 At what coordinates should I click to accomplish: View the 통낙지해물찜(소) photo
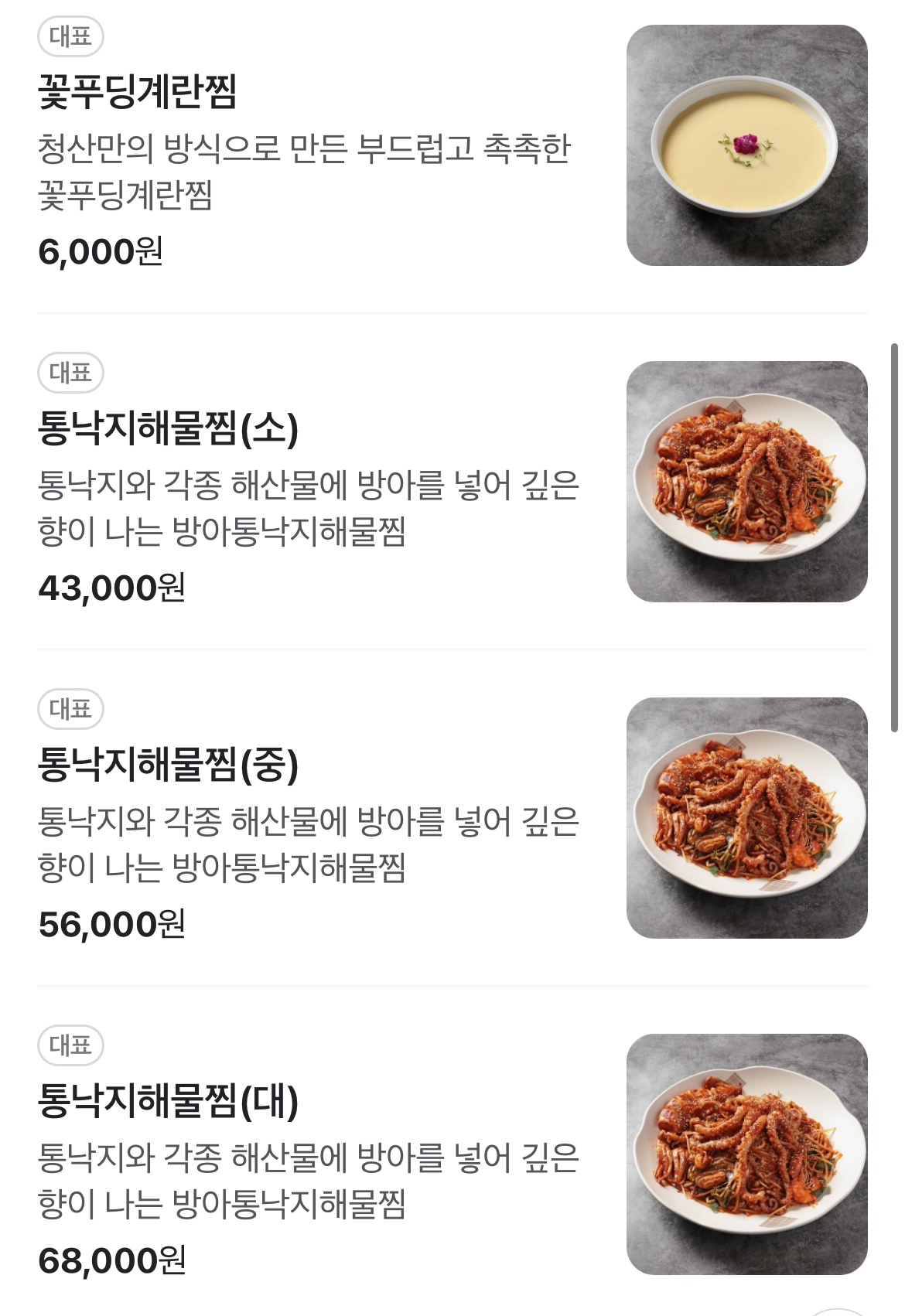point(746,482)
